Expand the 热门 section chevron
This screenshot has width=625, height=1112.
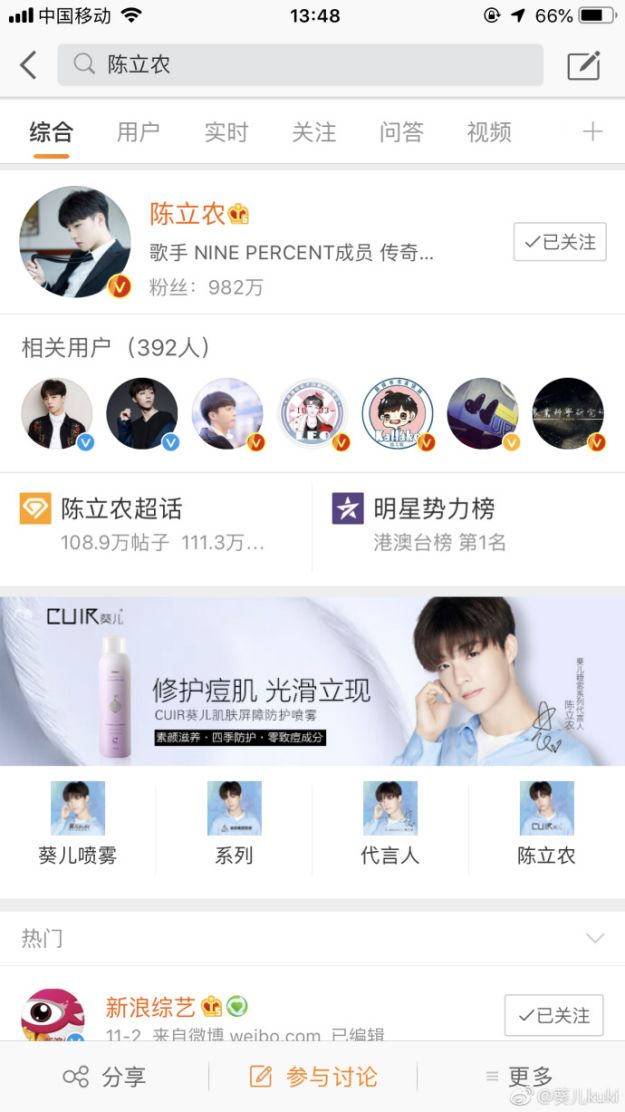(x=595, y=938)
